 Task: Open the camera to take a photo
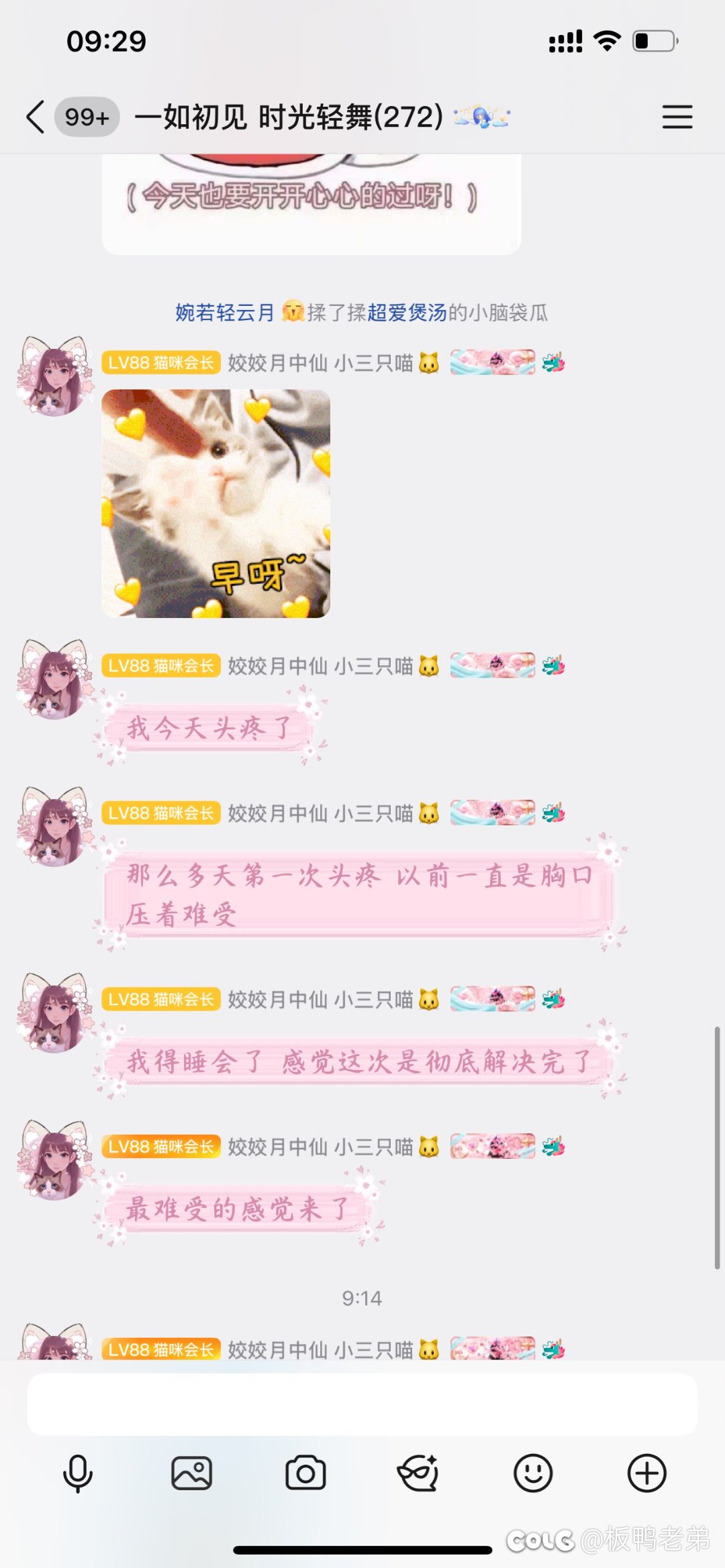pos(305,1473)
